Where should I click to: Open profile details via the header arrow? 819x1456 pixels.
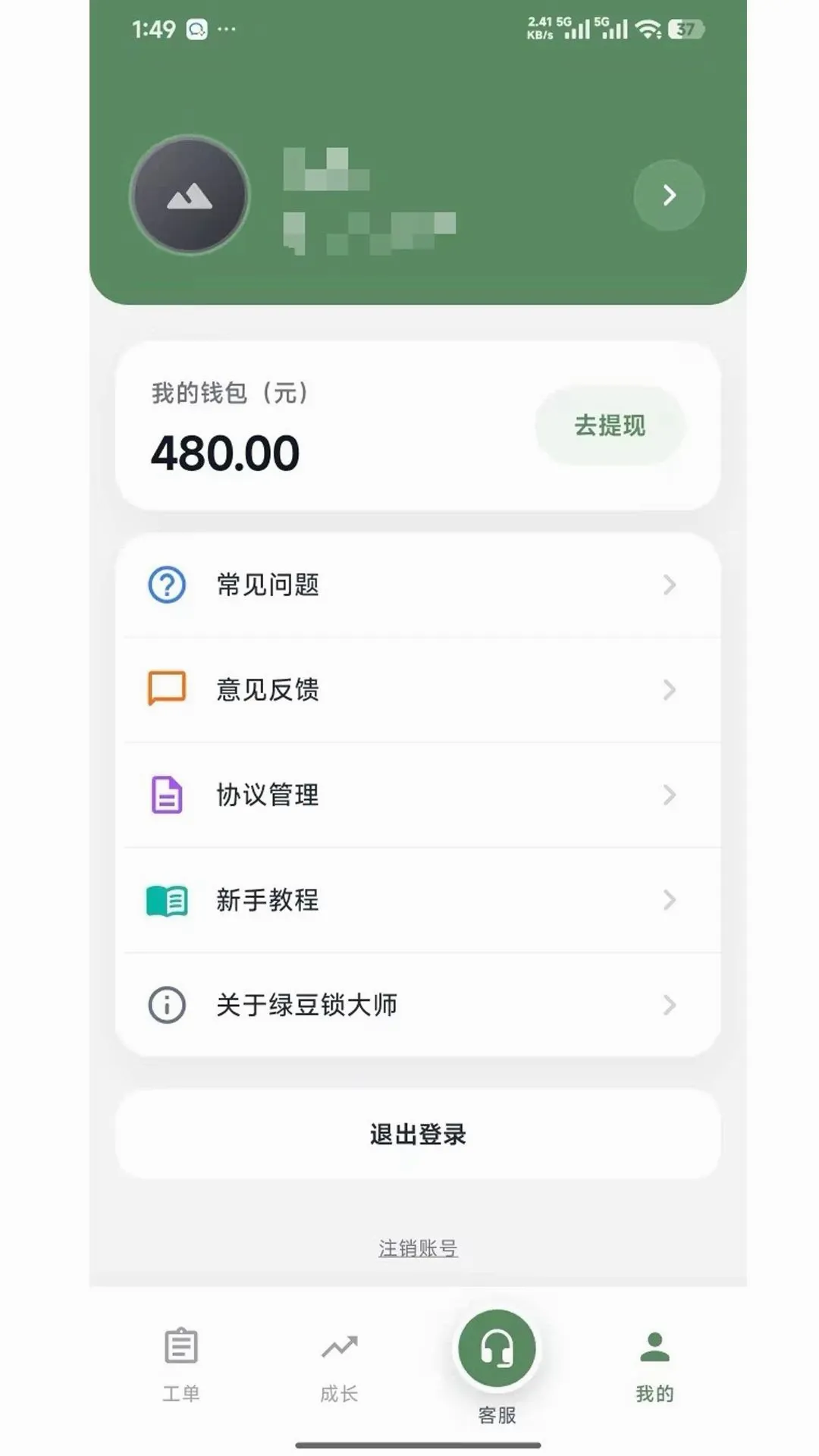[669, 195]
